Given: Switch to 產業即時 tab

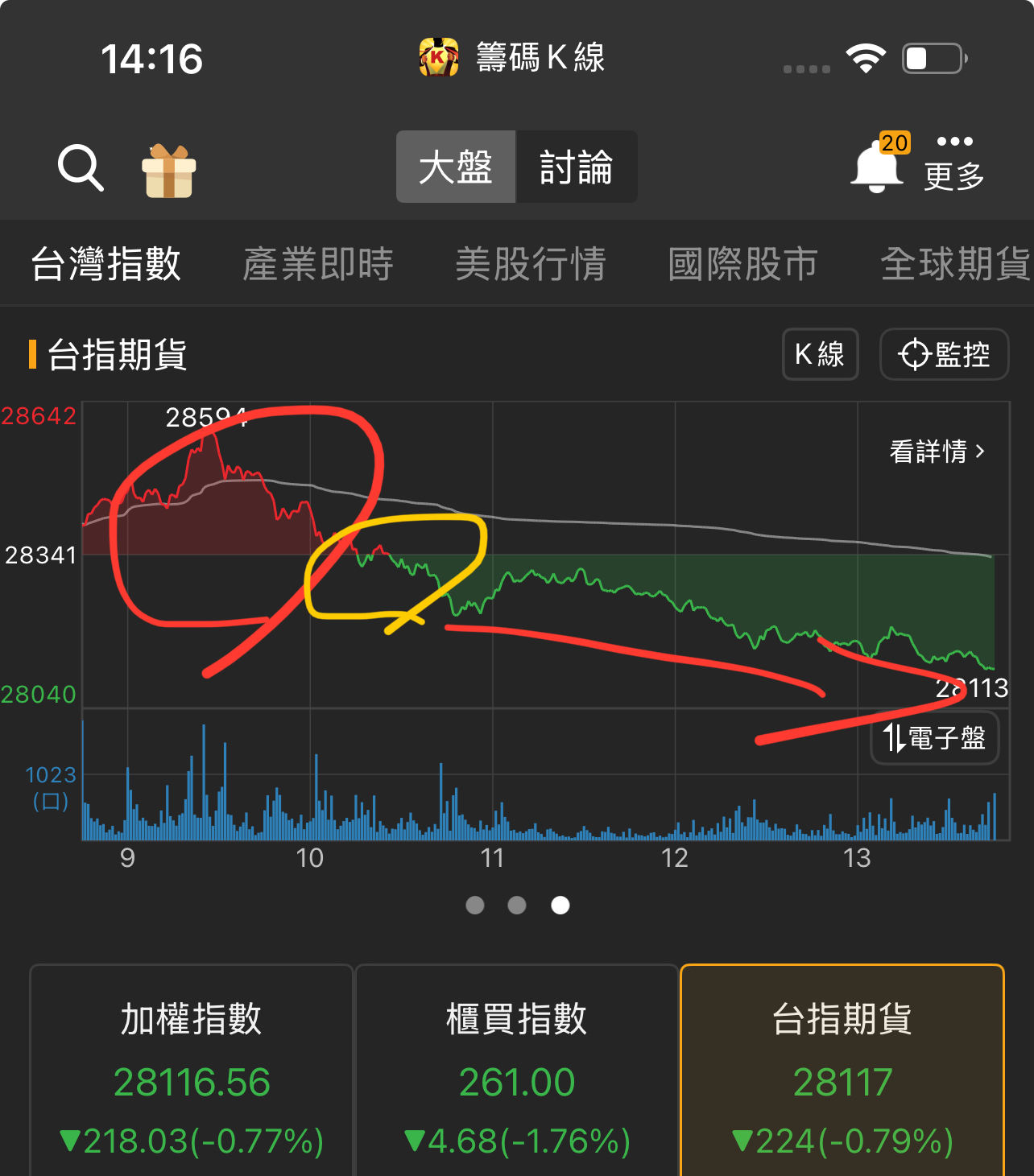Looking at the screenshot, I should (318, 264).
